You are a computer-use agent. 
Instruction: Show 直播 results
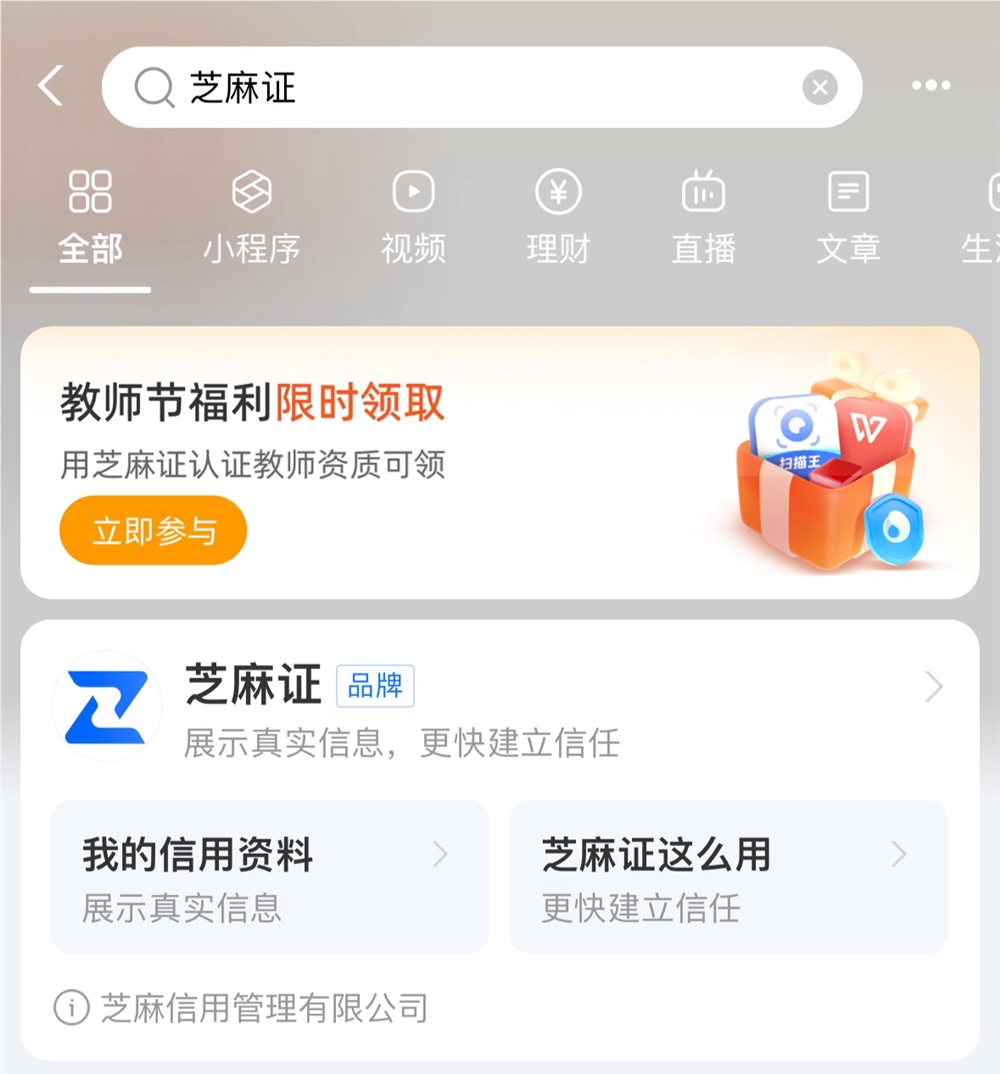point(703,217)
